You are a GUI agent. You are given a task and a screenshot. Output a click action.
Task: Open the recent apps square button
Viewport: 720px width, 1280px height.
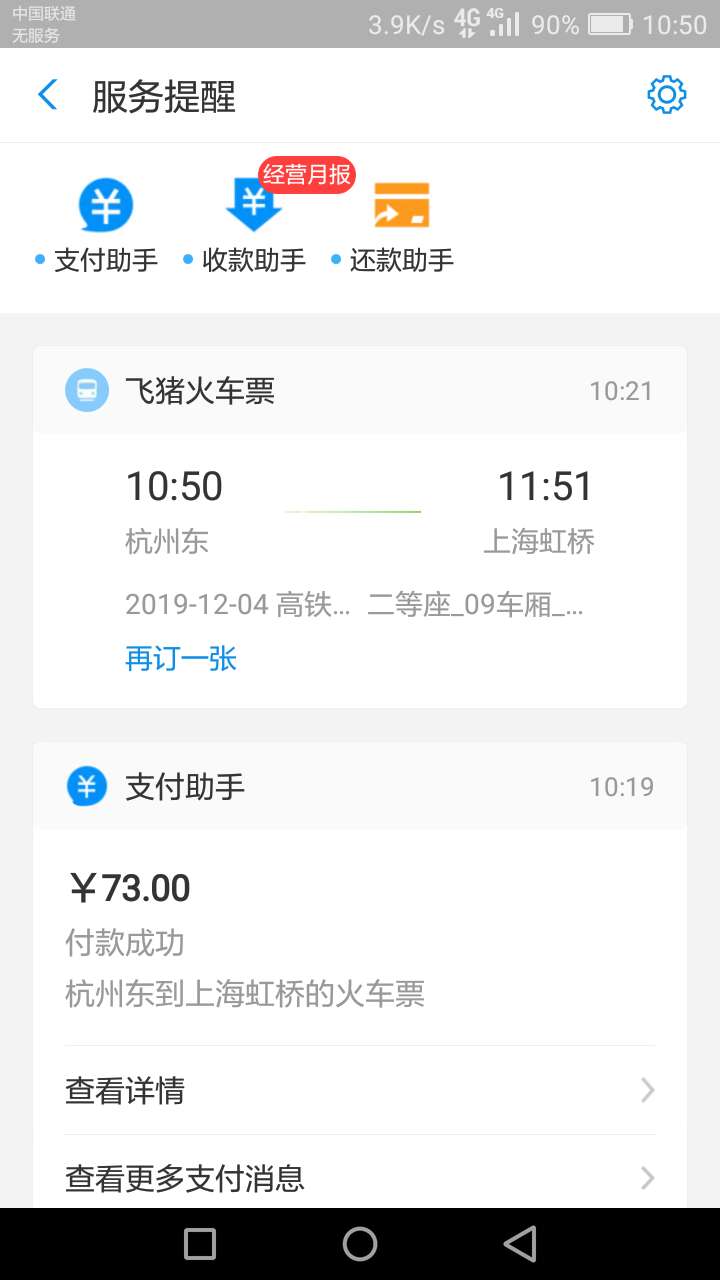pos(200,1244)
